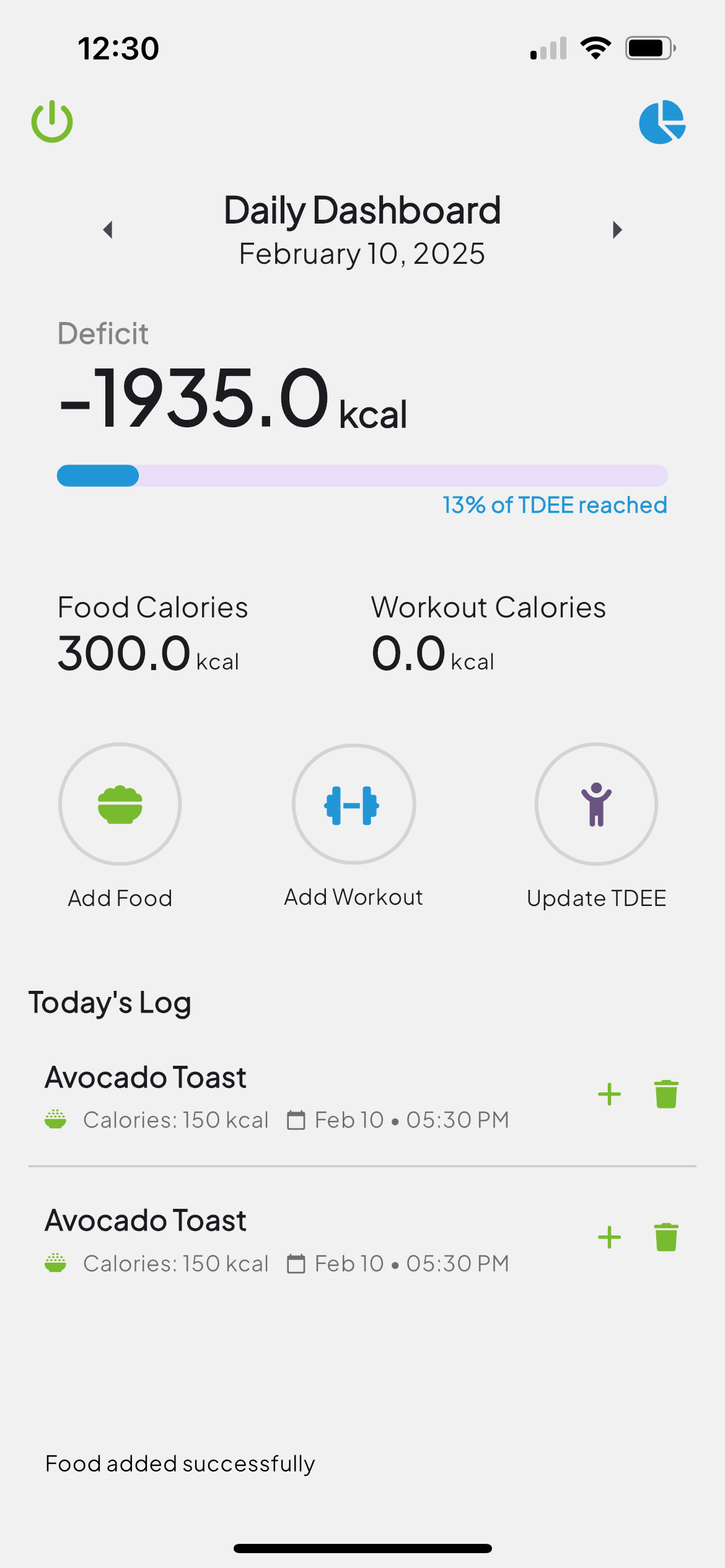Duplicate the first Avocado Toast with plus
725x1568 pixels.
coord(609,1094)
